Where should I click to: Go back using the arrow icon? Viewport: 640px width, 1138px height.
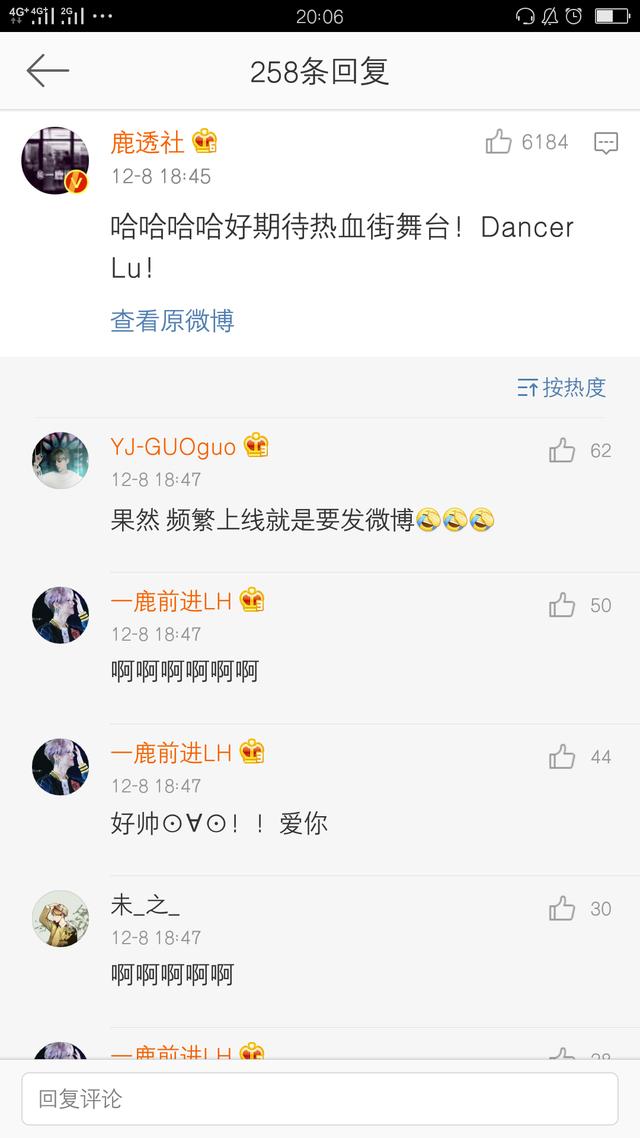click(x=48, y=71)
